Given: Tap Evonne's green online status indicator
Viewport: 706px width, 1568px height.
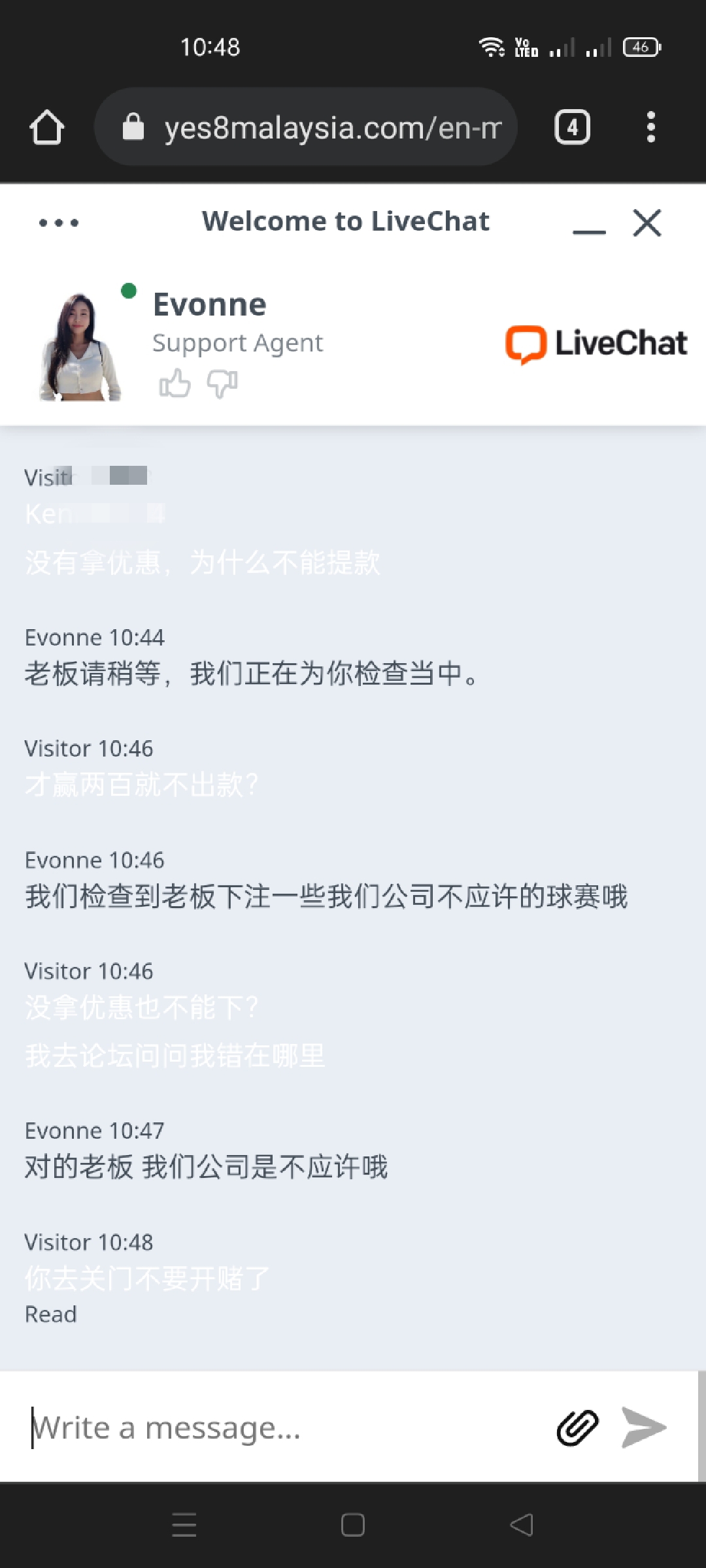Looking at the screenshot, I should click(129, 290).
